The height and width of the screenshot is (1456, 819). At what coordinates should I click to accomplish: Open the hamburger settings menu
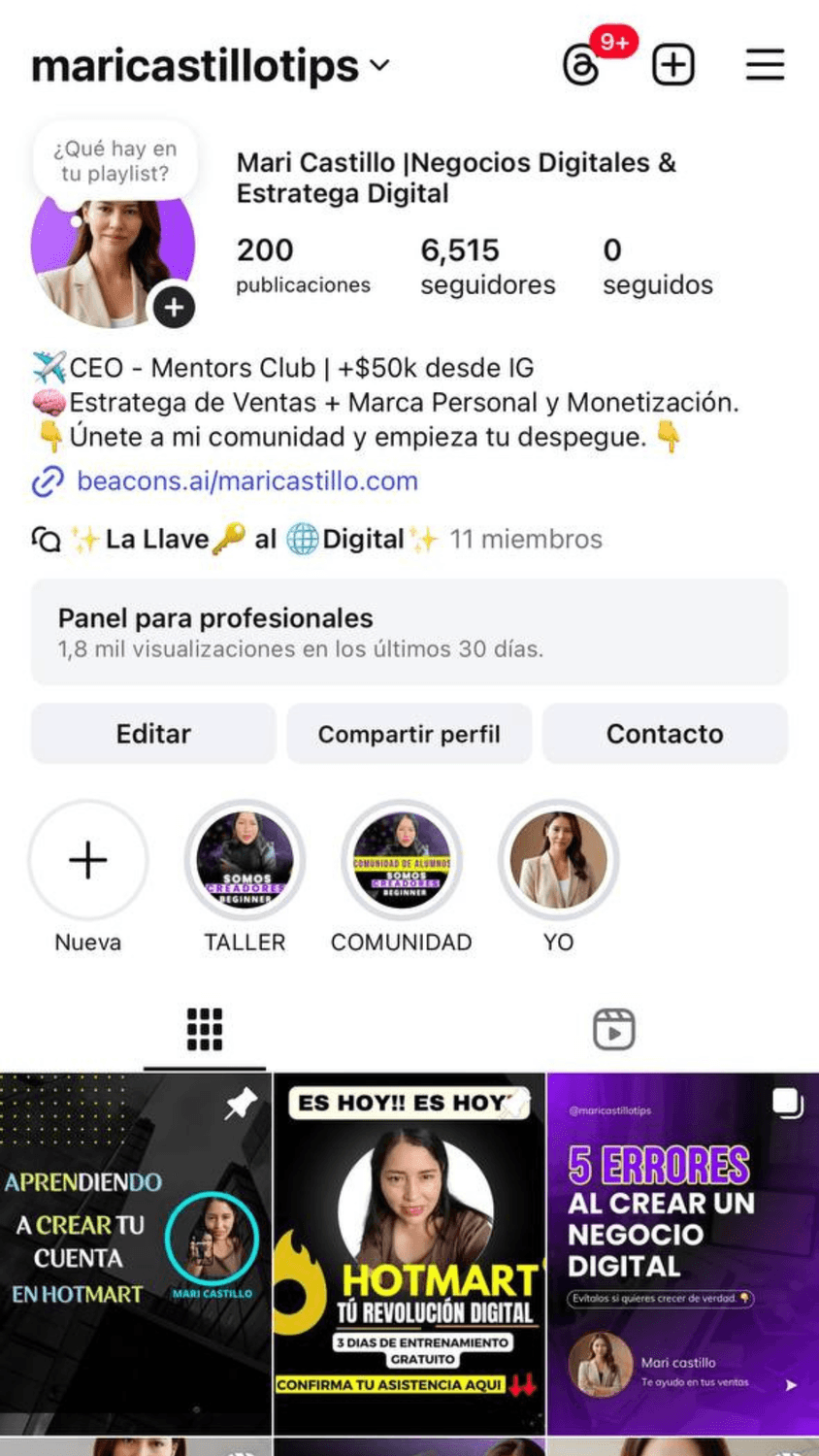(765, 65)
